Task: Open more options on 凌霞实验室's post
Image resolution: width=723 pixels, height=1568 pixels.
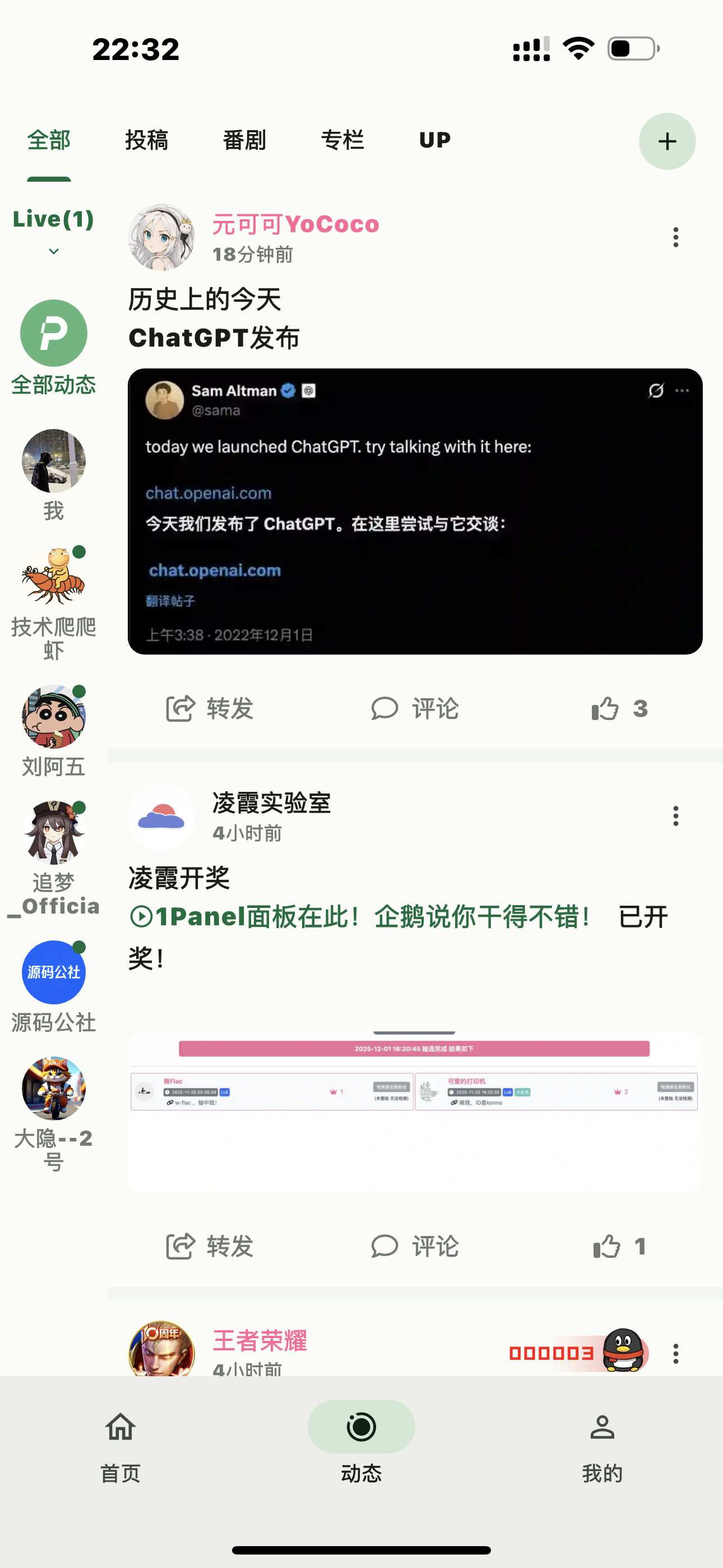Action: [675, 815]
